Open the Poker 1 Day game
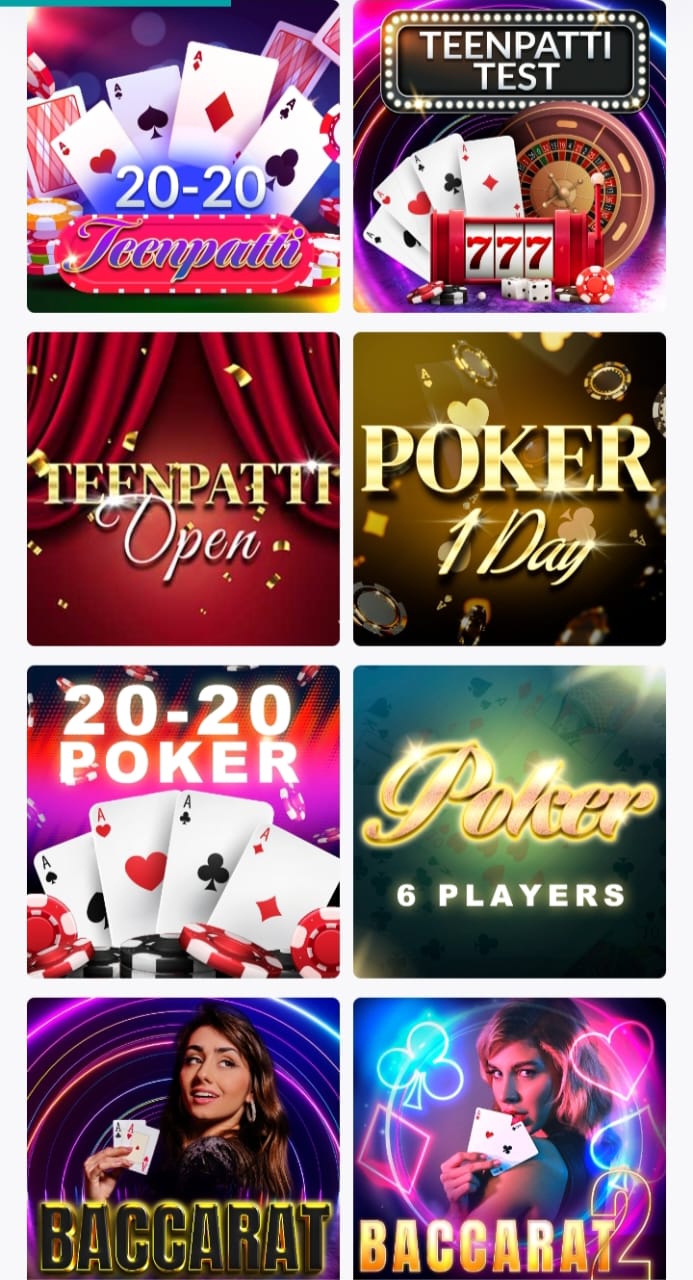693x1280 pixels. click(509, 488)
